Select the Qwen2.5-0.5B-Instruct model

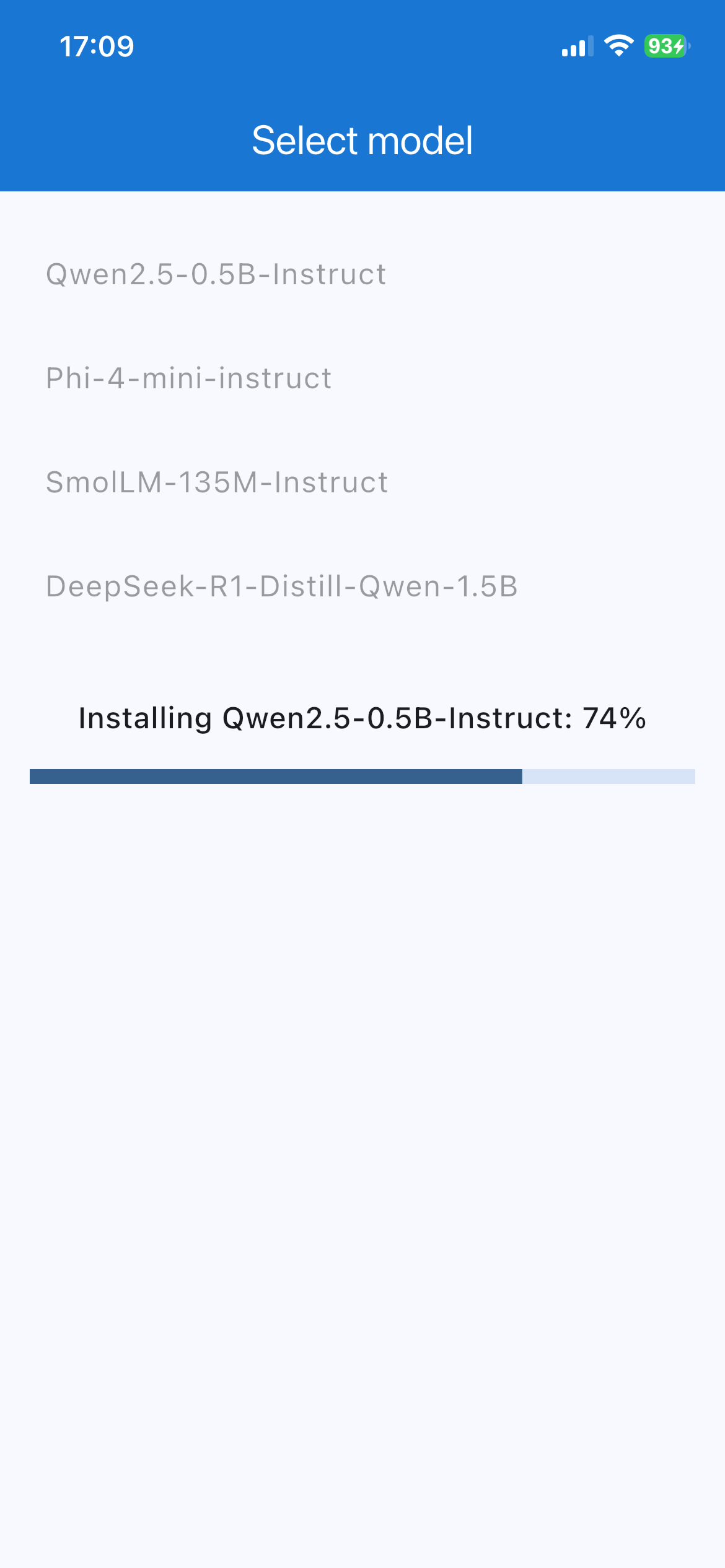(216, 274)
